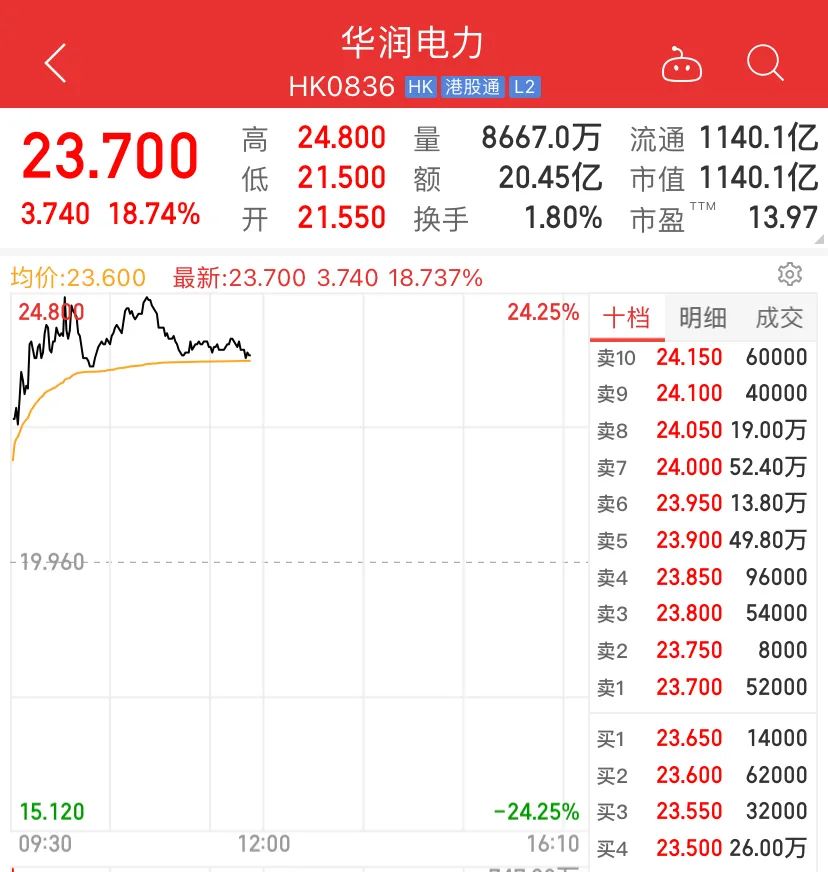Switch to the 明细 tab
The image size is (828, 872).
[702, 318]
